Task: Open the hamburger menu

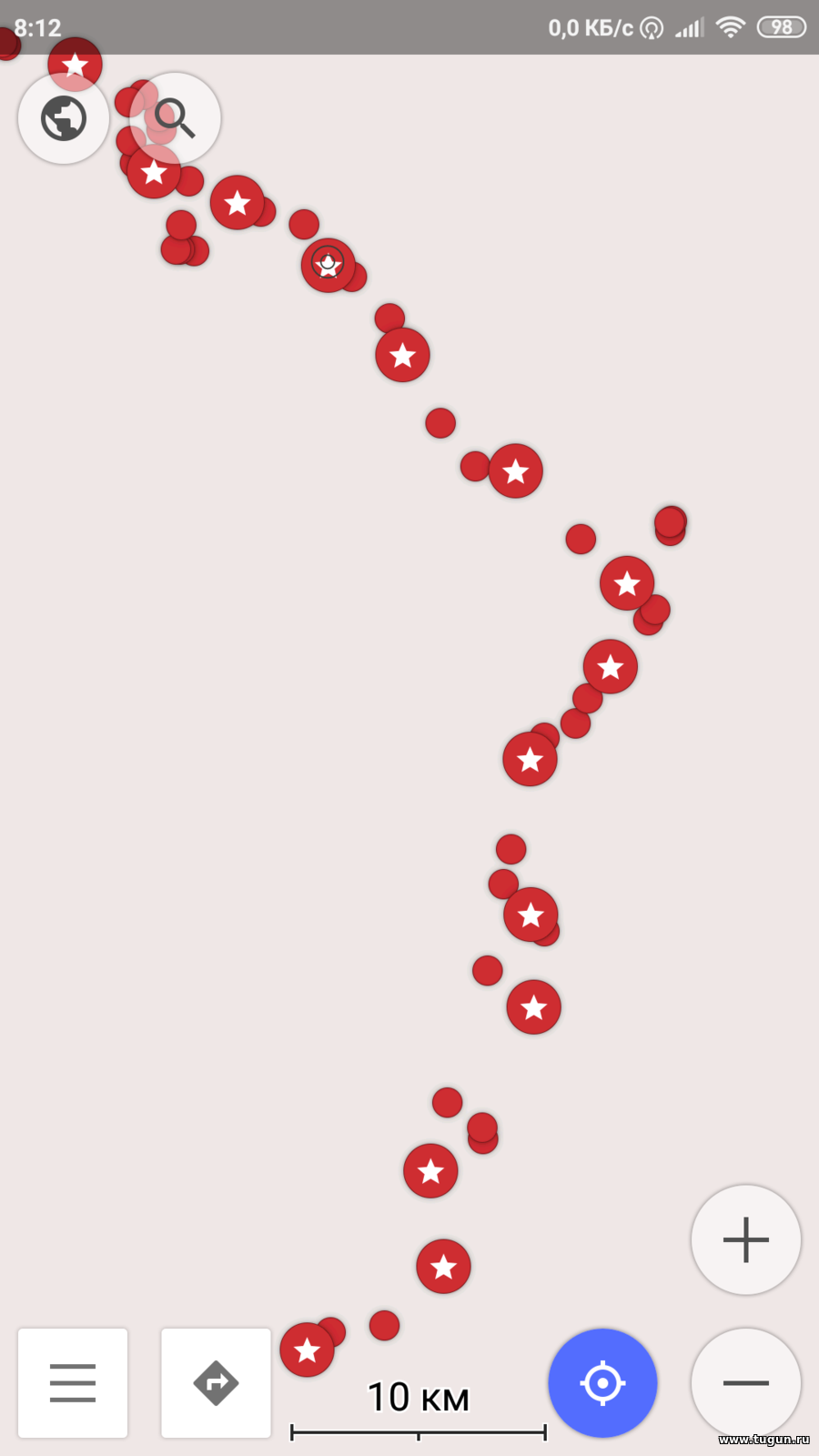Action: point(73,1383)
